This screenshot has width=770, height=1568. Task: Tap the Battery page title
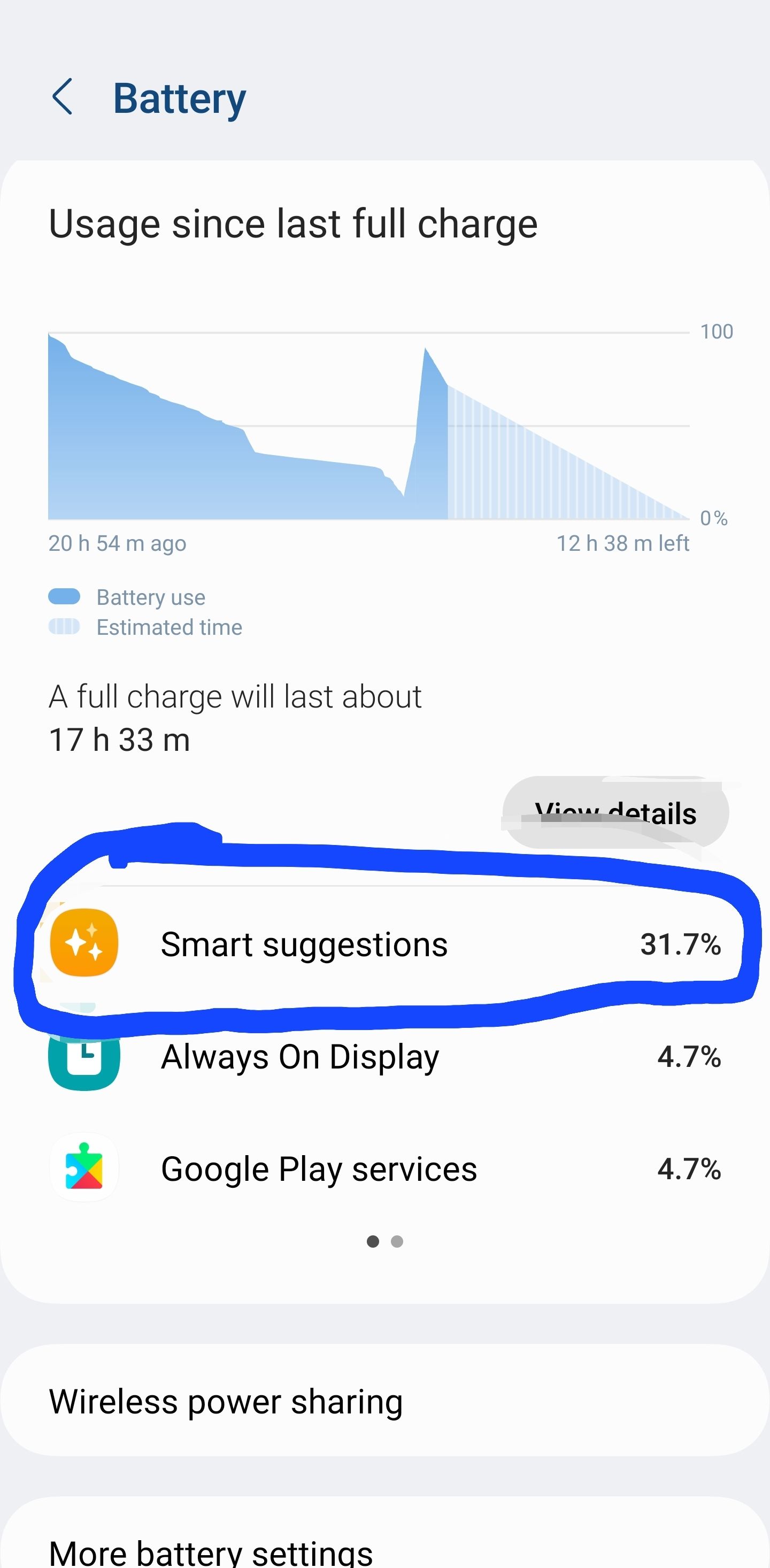pyautogui.click(x=180, y=97)
